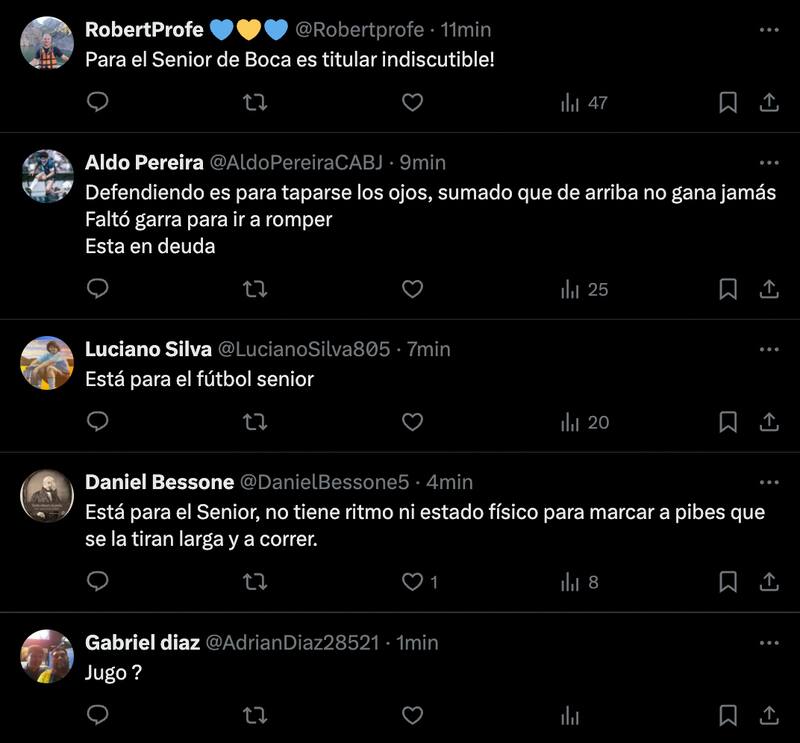Screen dimensions: 800x743
Task: Share RobertProfe's tweet
Action: tap(769, 102)
